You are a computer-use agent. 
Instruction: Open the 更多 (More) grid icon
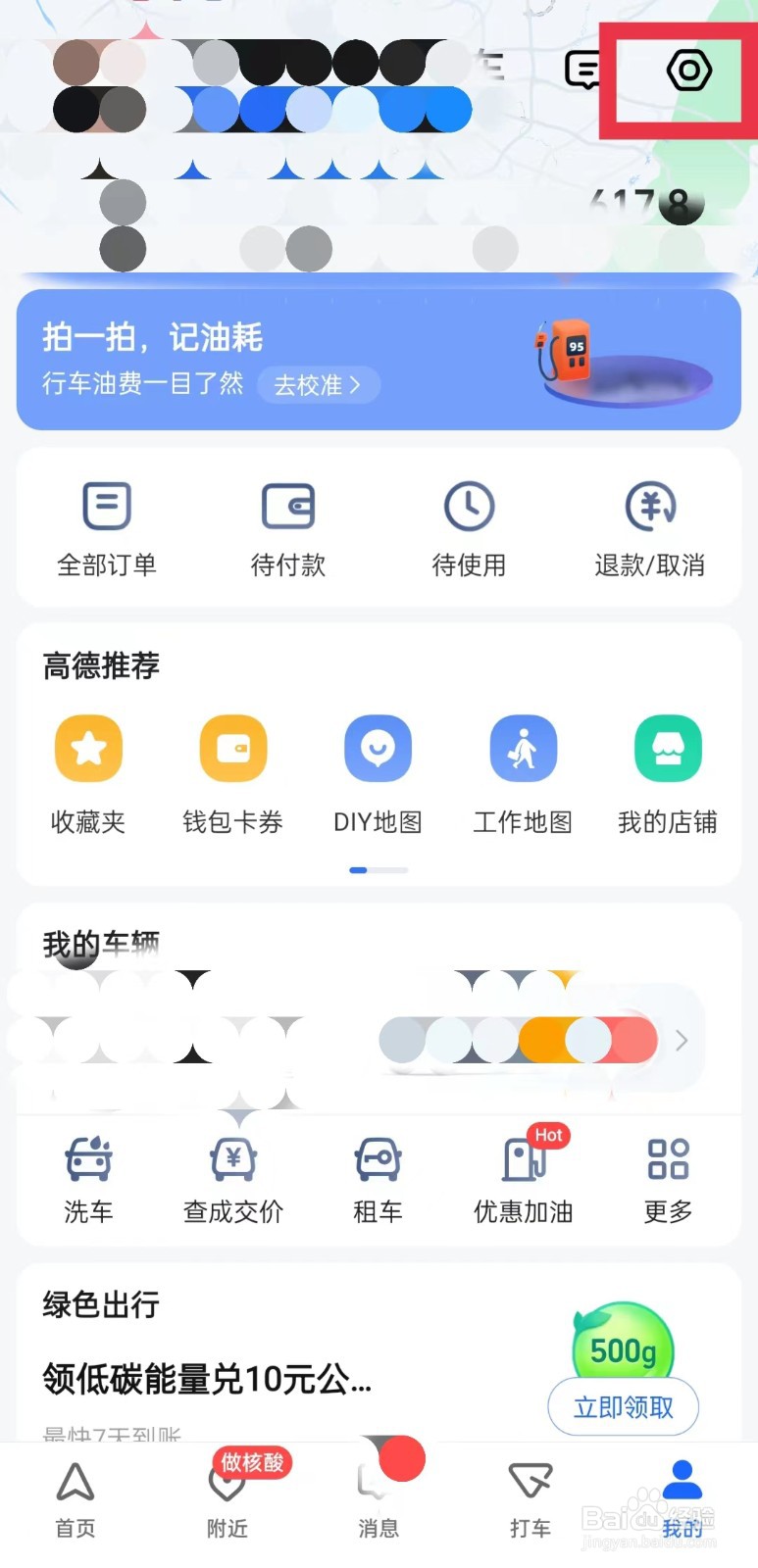pos(667,1158)
